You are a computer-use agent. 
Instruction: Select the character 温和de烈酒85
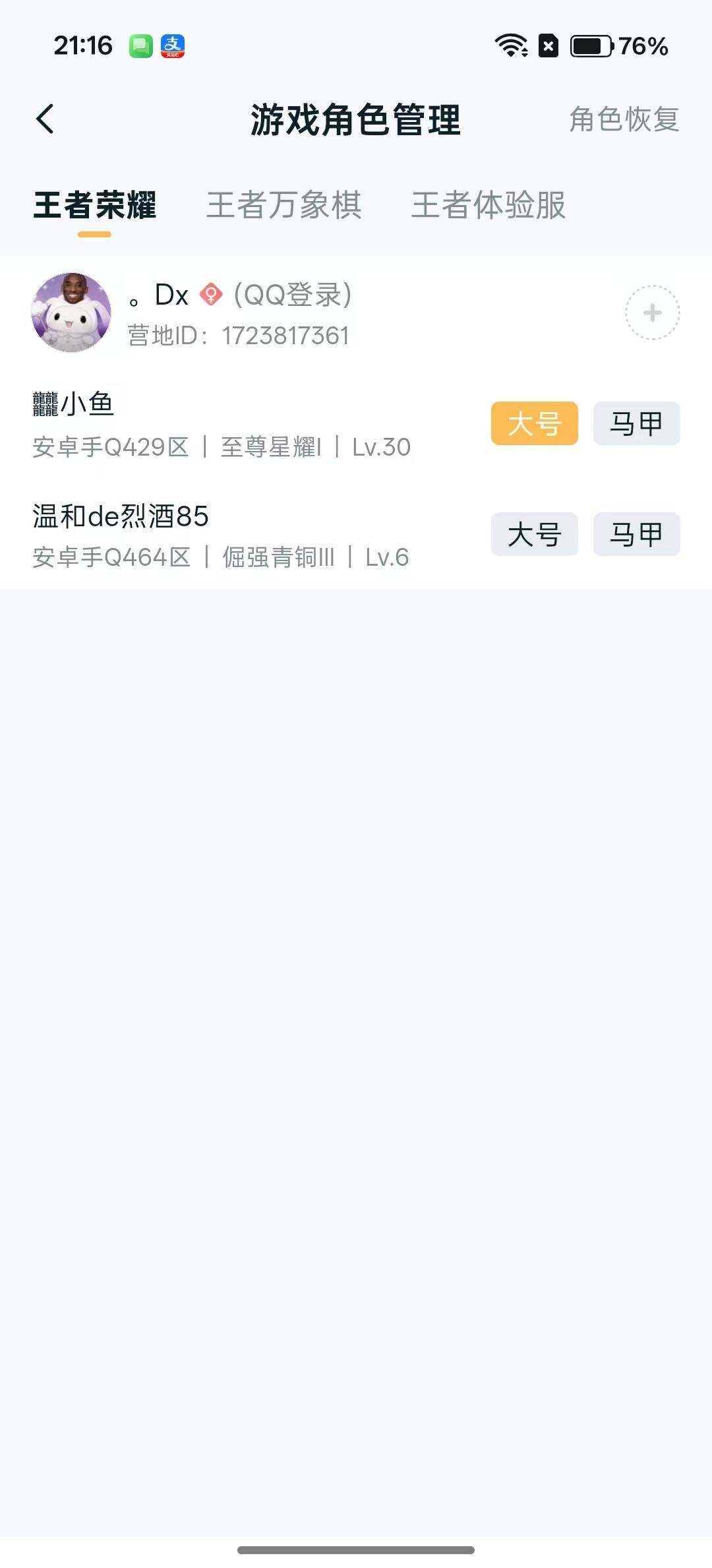point(119,516)
